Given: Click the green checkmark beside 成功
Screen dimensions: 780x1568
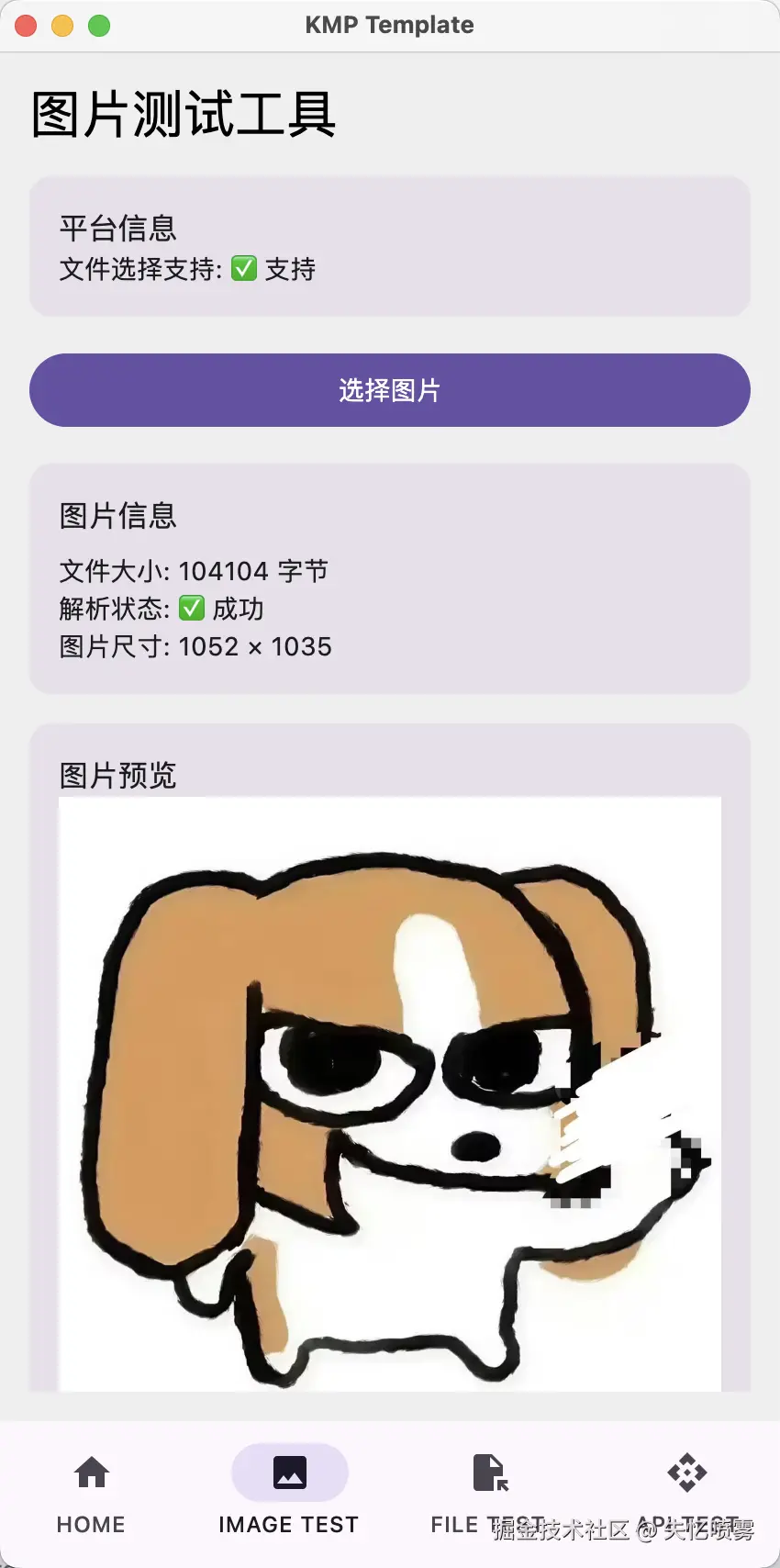Looking at the screenshot, I should click(x=193, y=608).
